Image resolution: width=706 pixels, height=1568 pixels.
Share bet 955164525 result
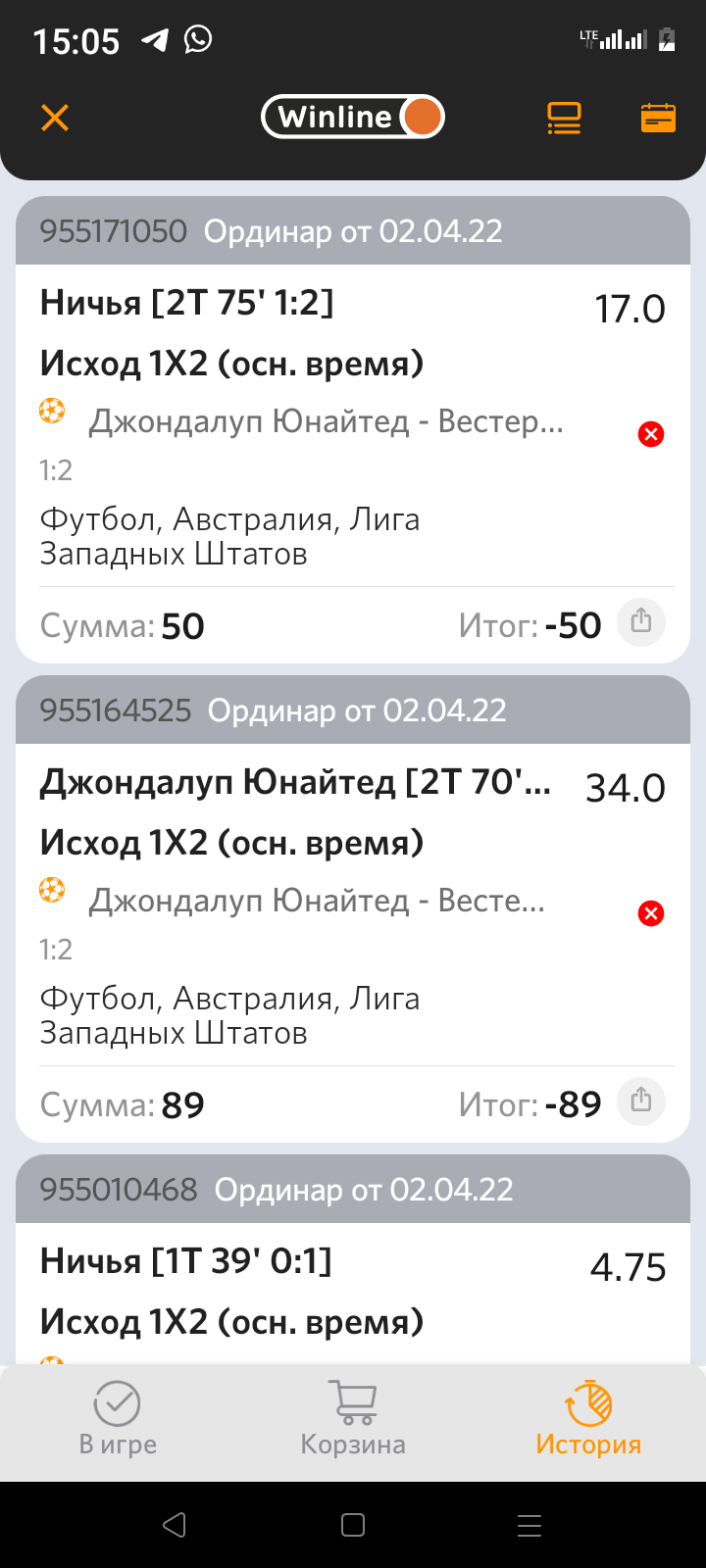(x=641, y=1102)
